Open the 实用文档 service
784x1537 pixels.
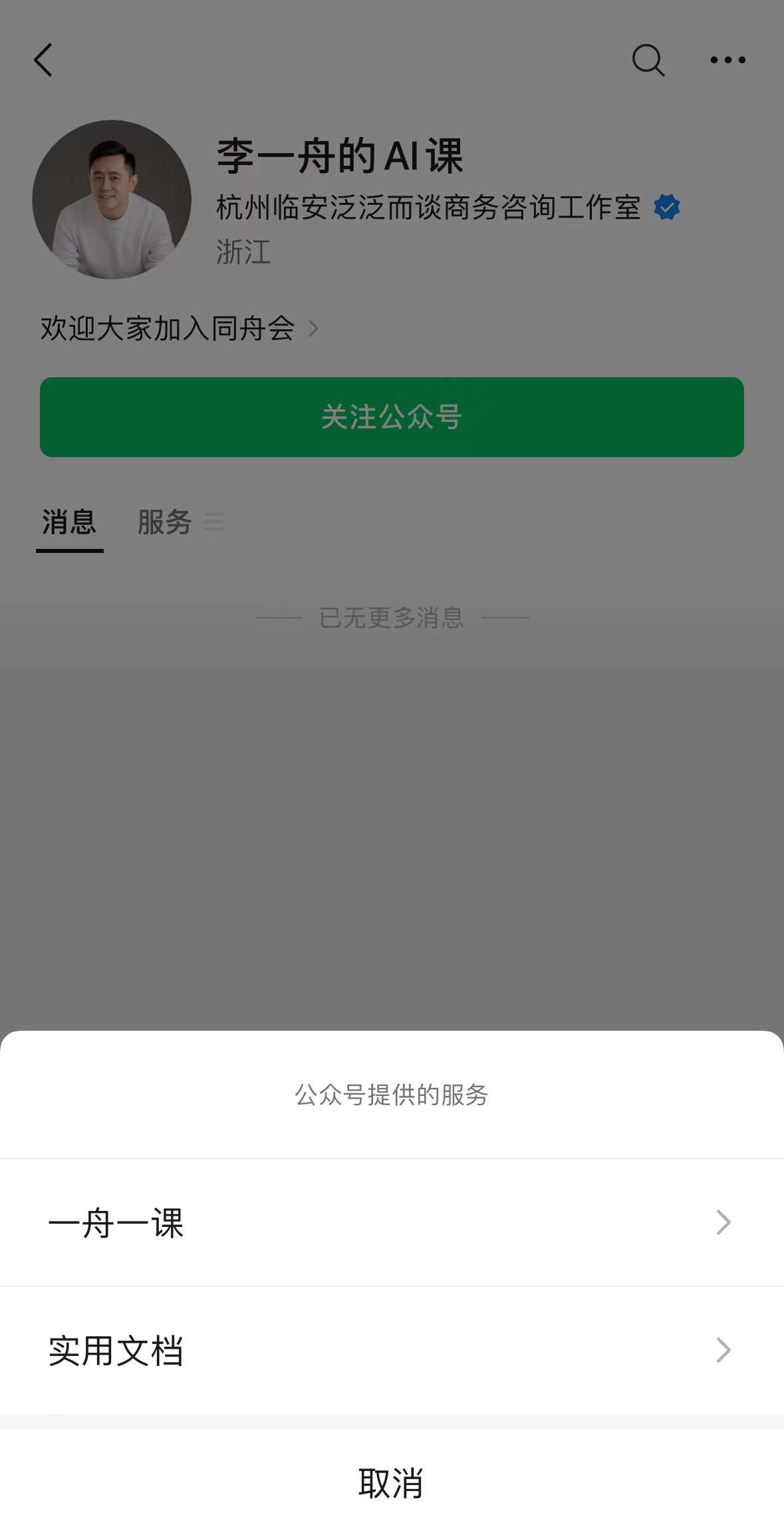[391, 1351]
